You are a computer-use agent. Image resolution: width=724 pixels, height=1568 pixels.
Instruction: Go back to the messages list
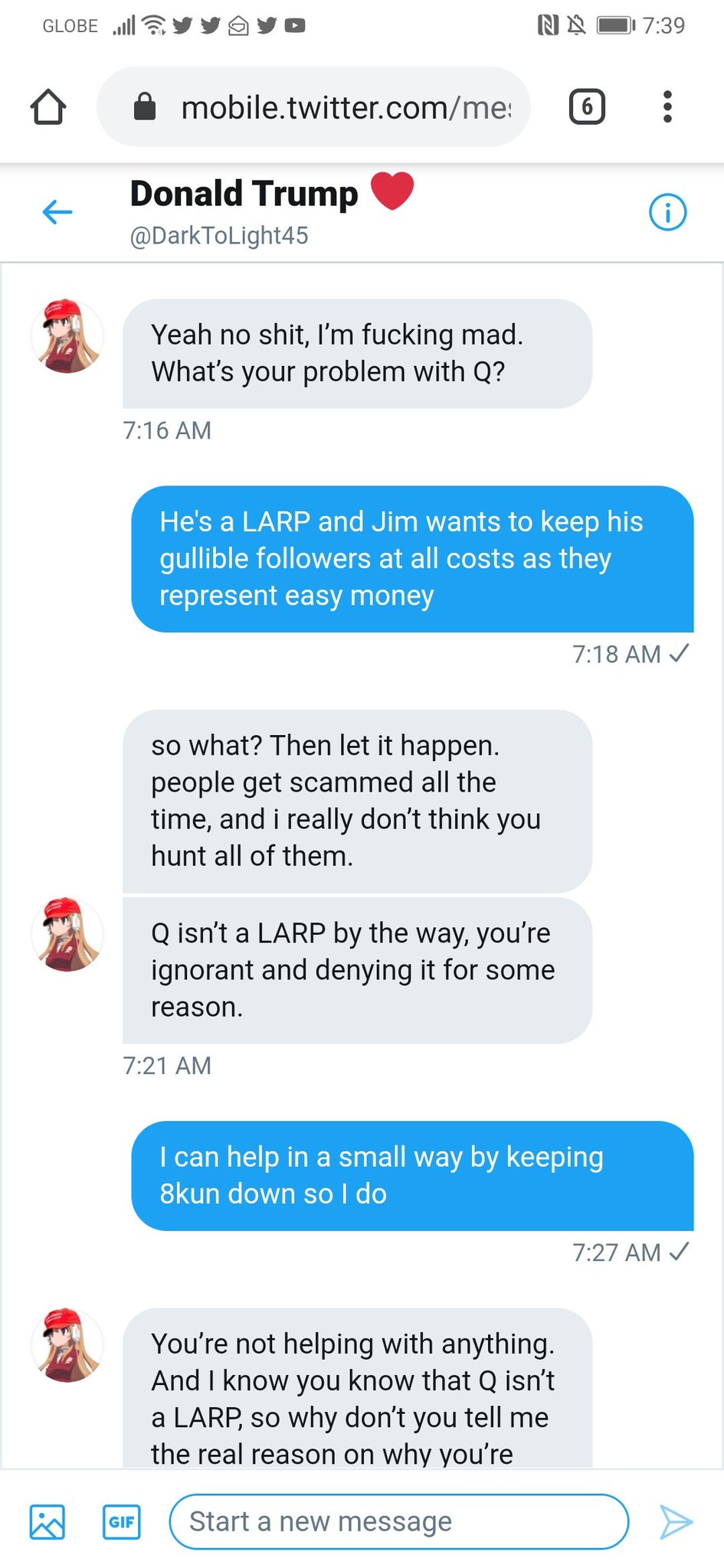(57, 212)
